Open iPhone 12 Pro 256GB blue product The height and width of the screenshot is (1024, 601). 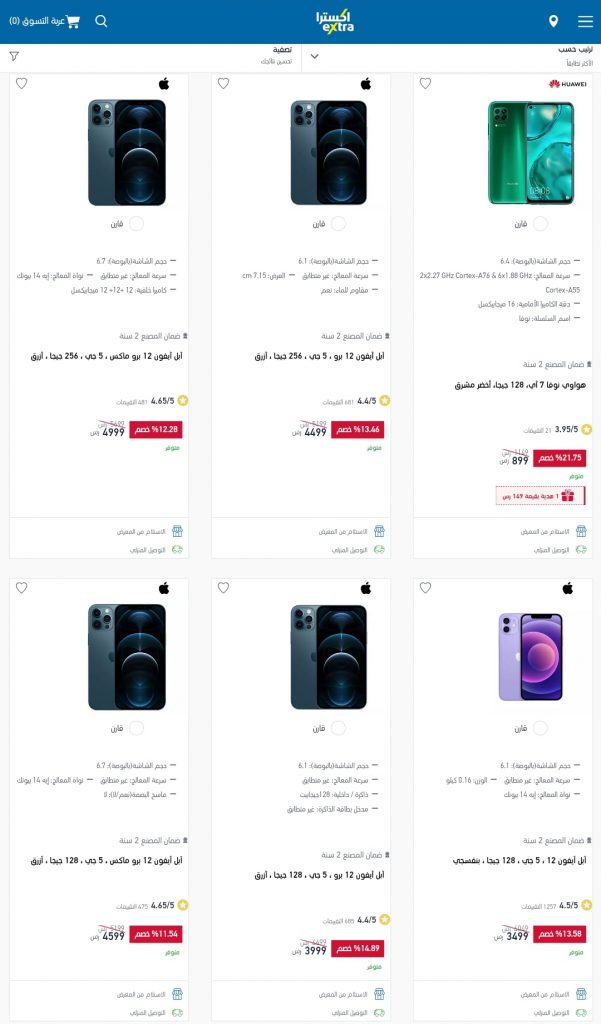[319, 357]
